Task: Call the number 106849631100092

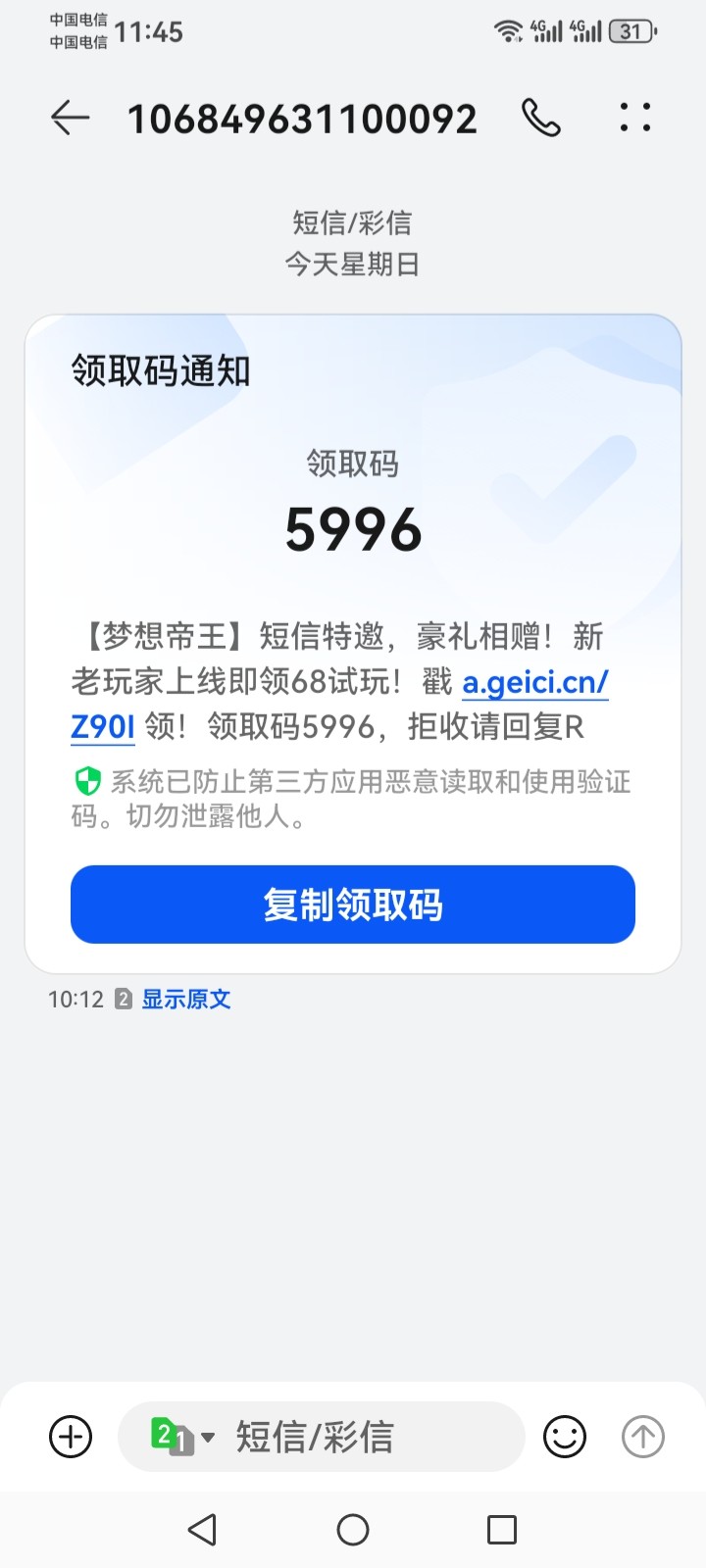Action: 540,119
